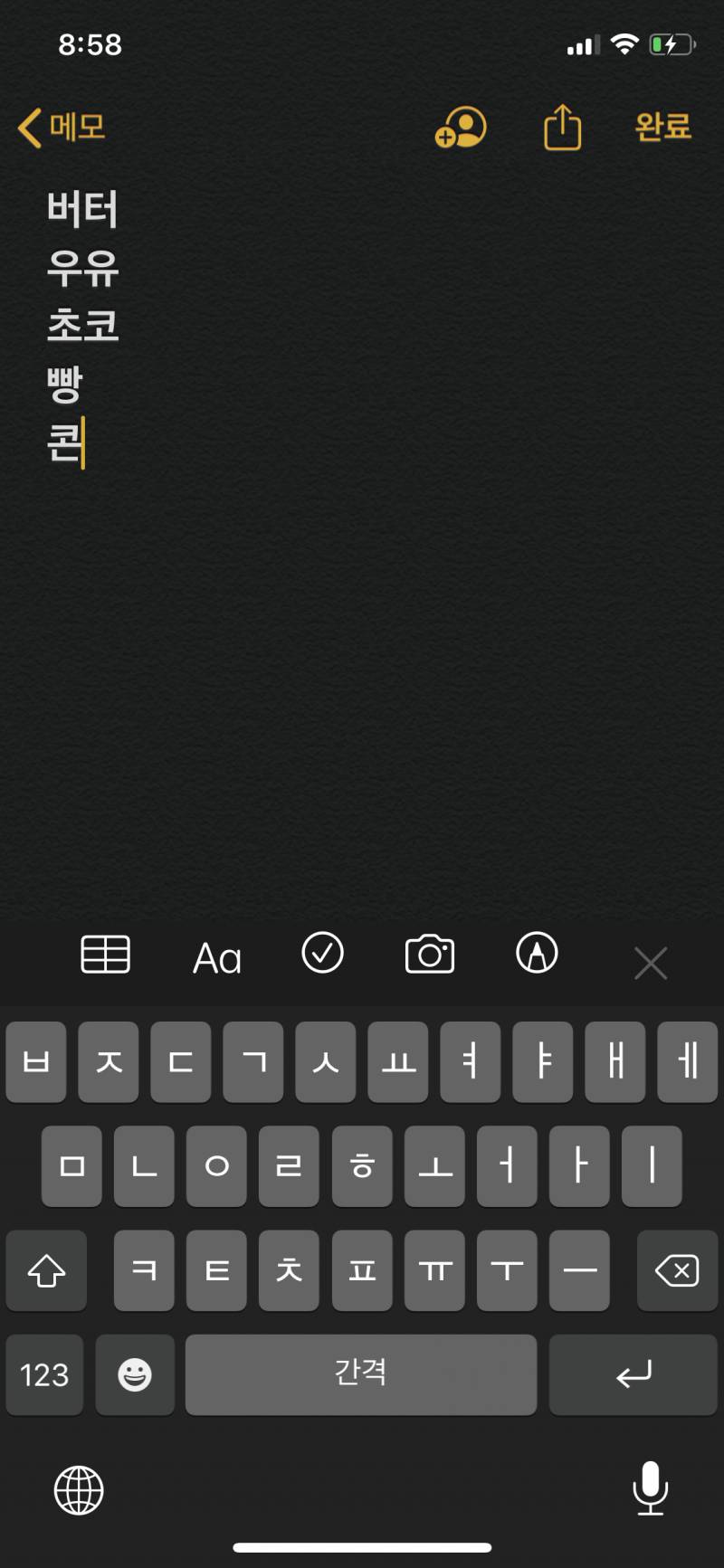The height and width of the screenshot is (1568, 724).
Task: Open the Aa text formatting options
Action: click(216, 956)
